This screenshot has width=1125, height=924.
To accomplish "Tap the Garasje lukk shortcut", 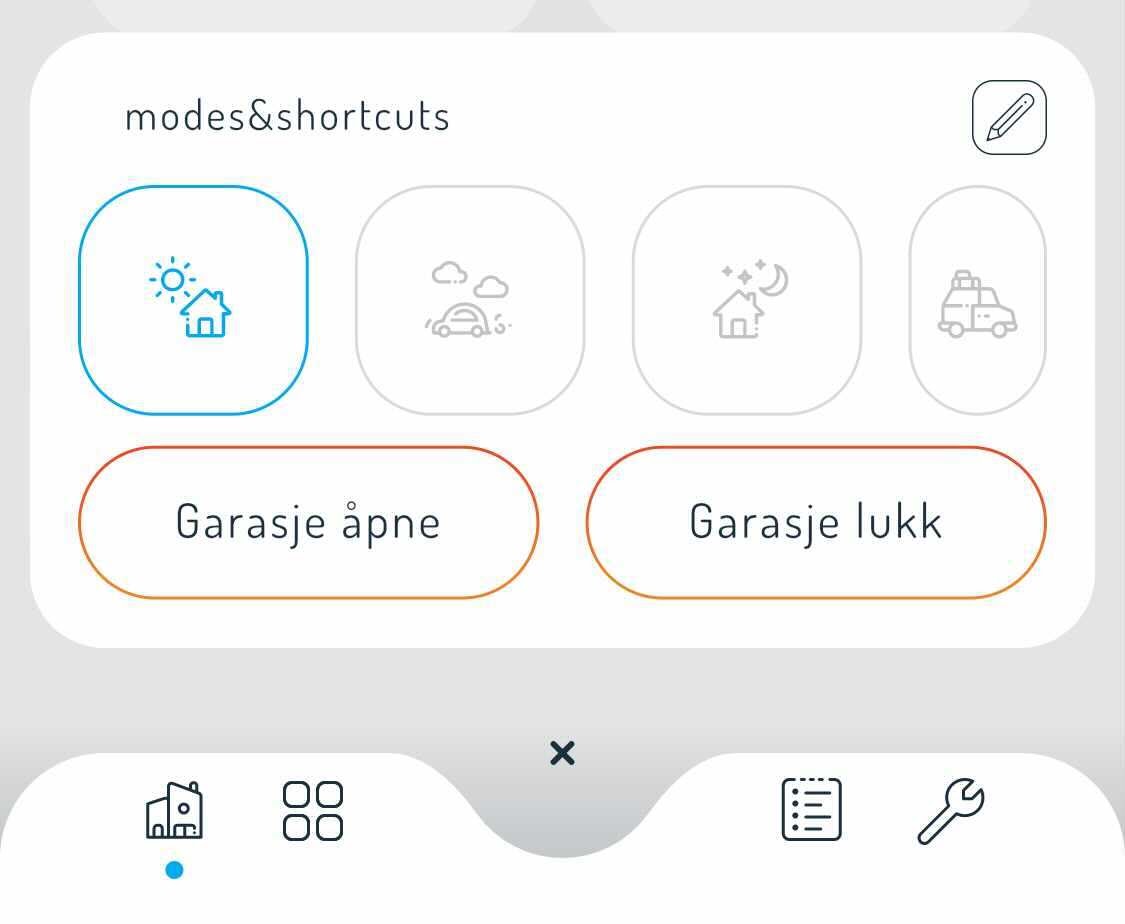I will tap(815, 522).
